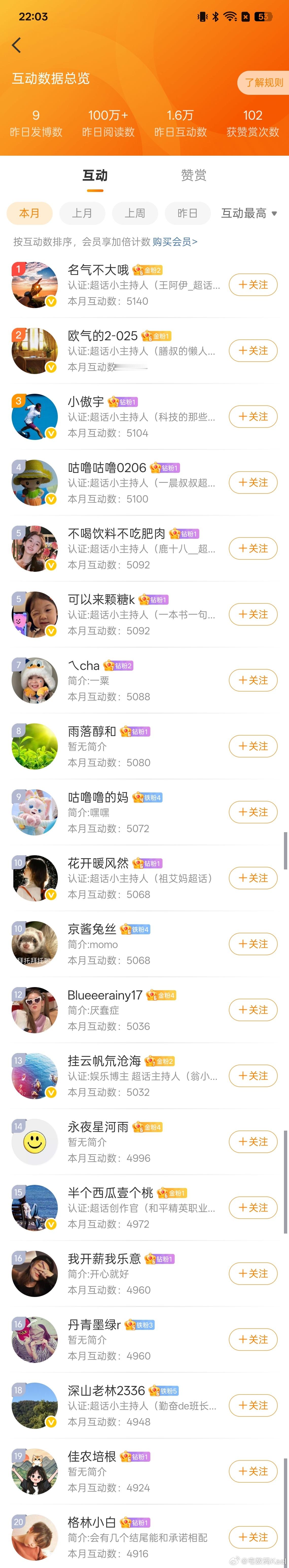Open the 了解规则 rules button
This screenshot has width=289, height=1568.
263,82
